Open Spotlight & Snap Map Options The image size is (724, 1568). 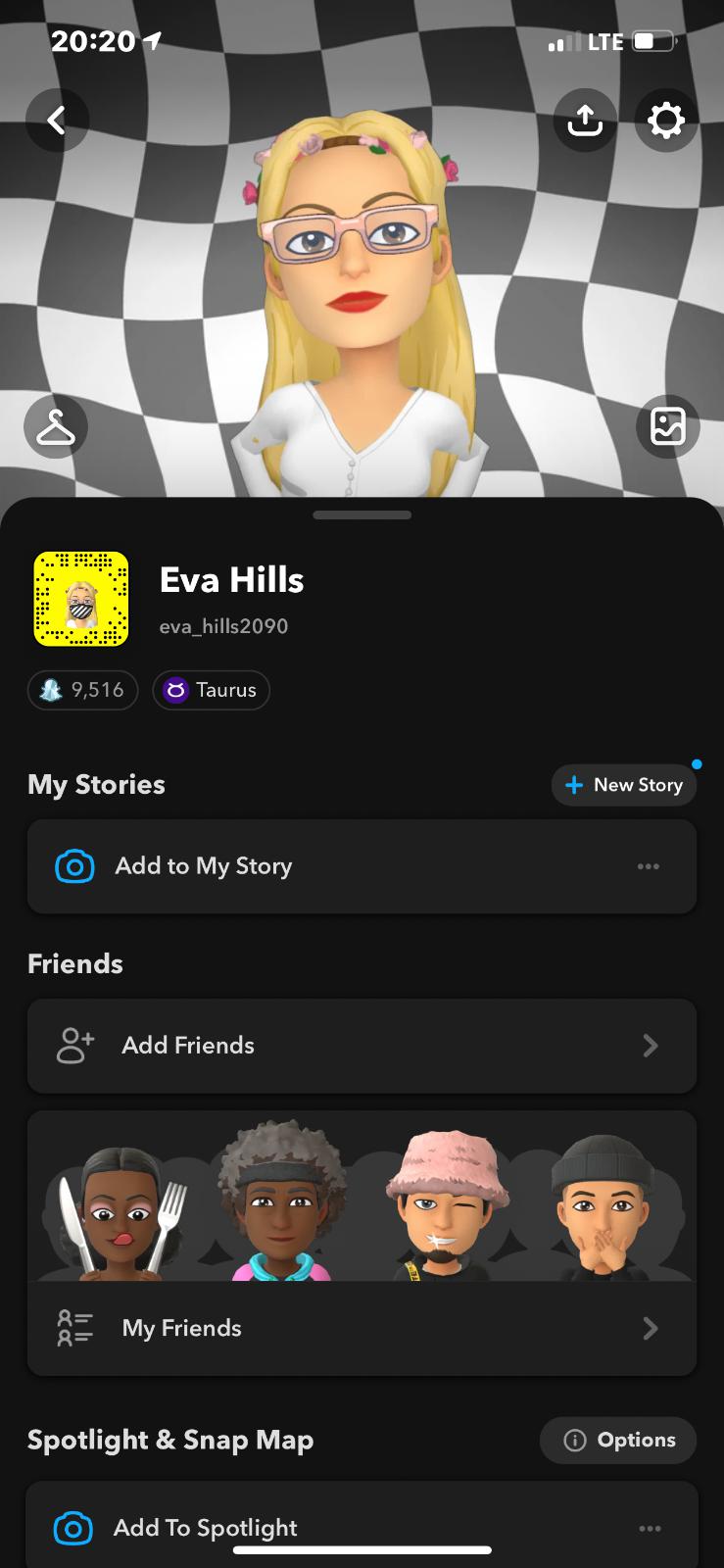click(x=618, y=1440)
